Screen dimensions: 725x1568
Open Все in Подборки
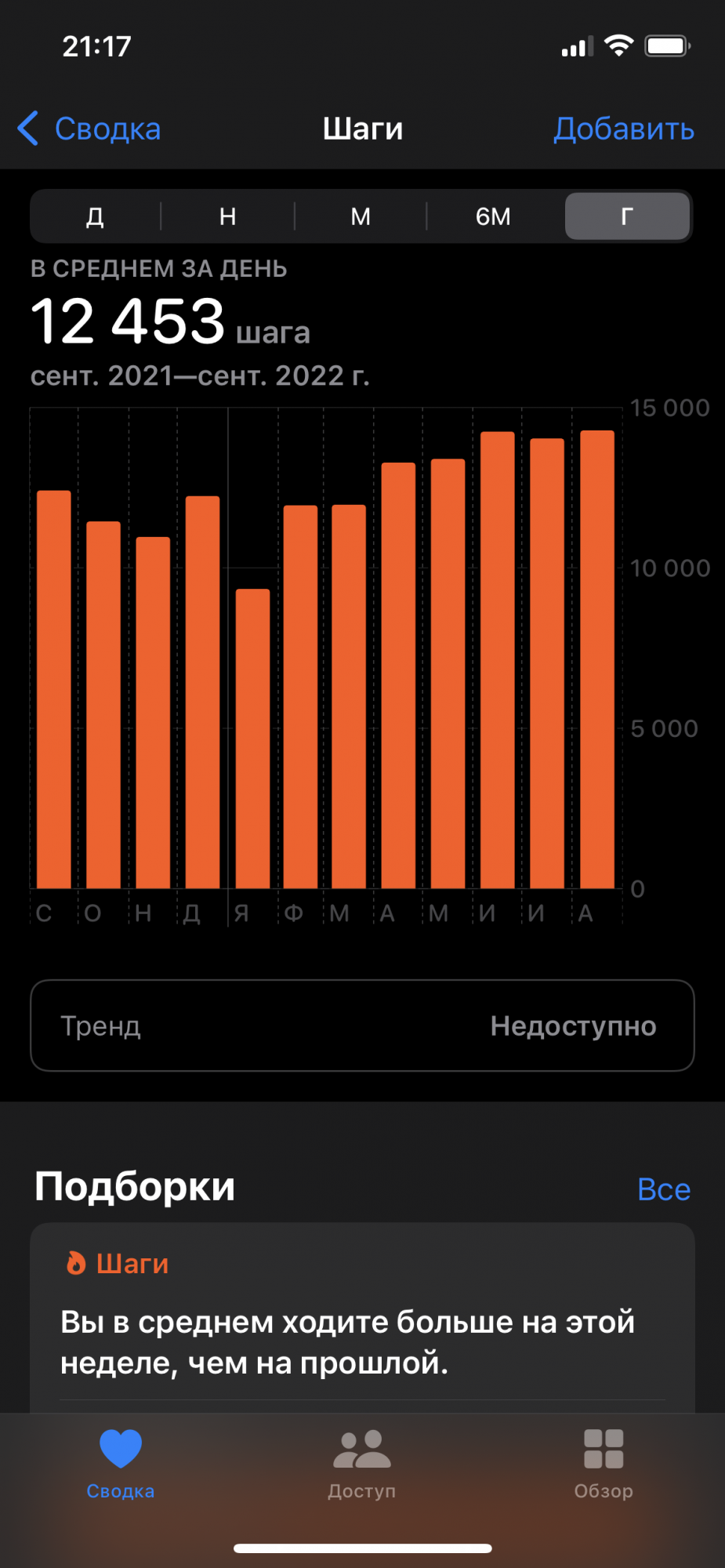click(663, 1189)
